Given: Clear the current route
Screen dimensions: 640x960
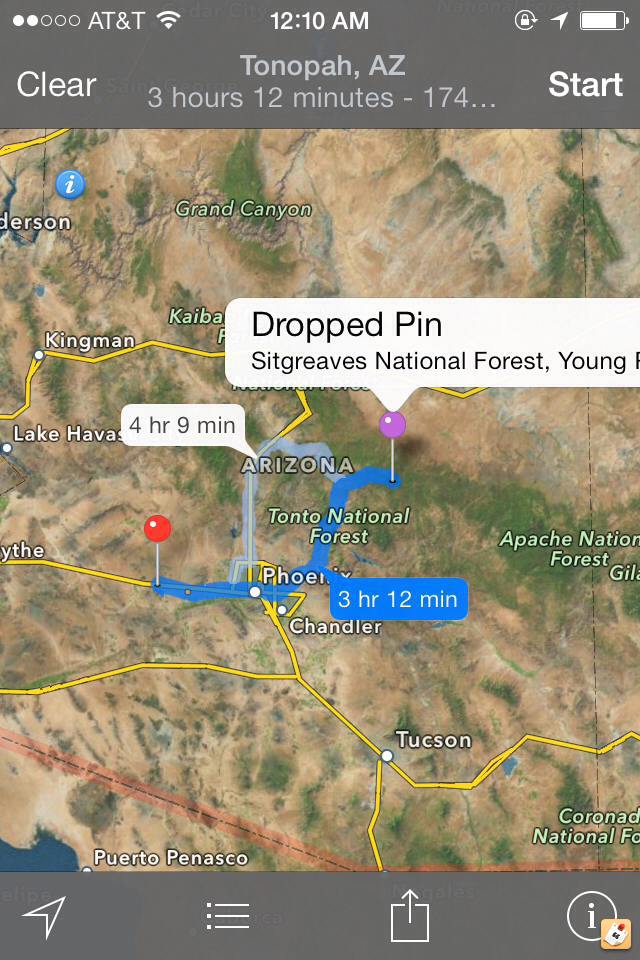Looking at the screenshot, I should 57,85.
